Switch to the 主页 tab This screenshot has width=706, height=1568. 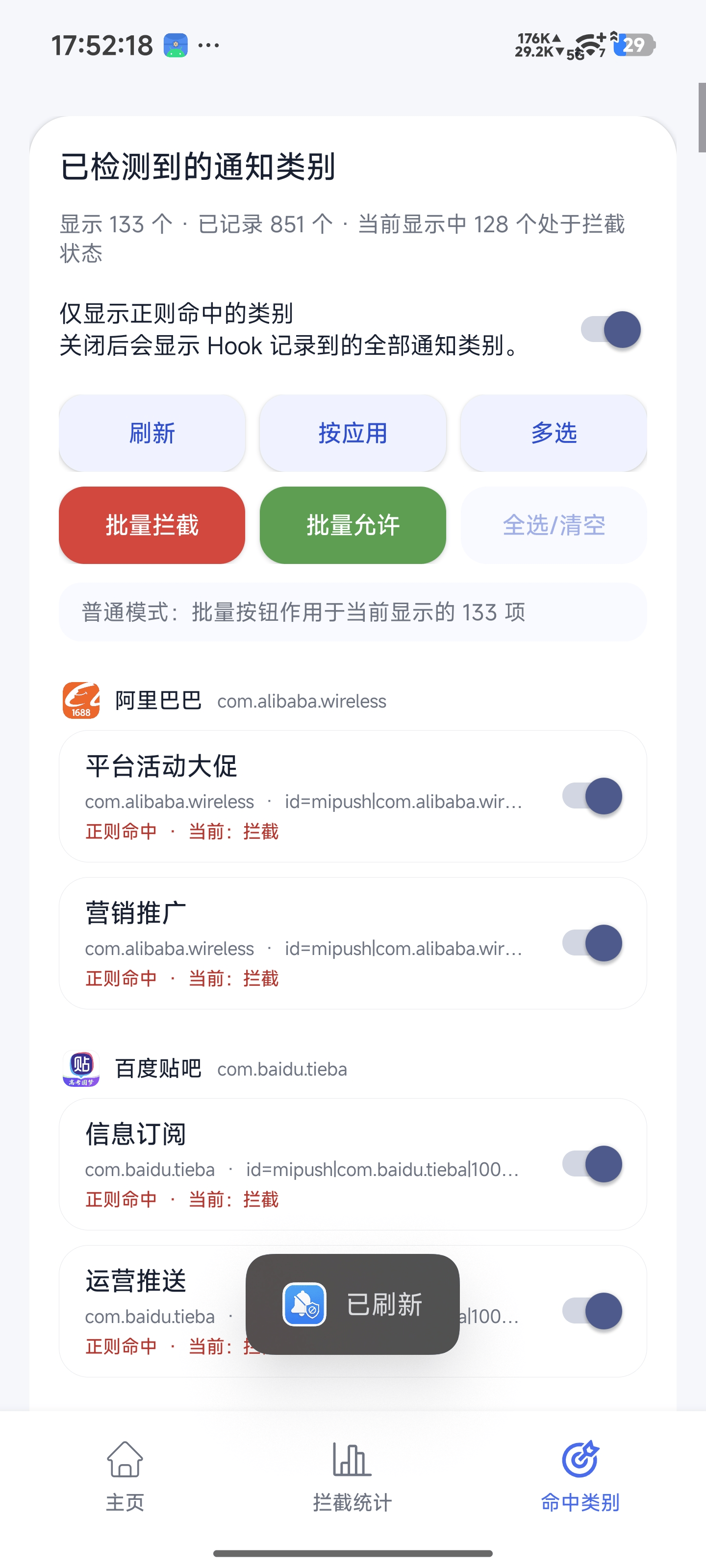tap(125, 1476)
